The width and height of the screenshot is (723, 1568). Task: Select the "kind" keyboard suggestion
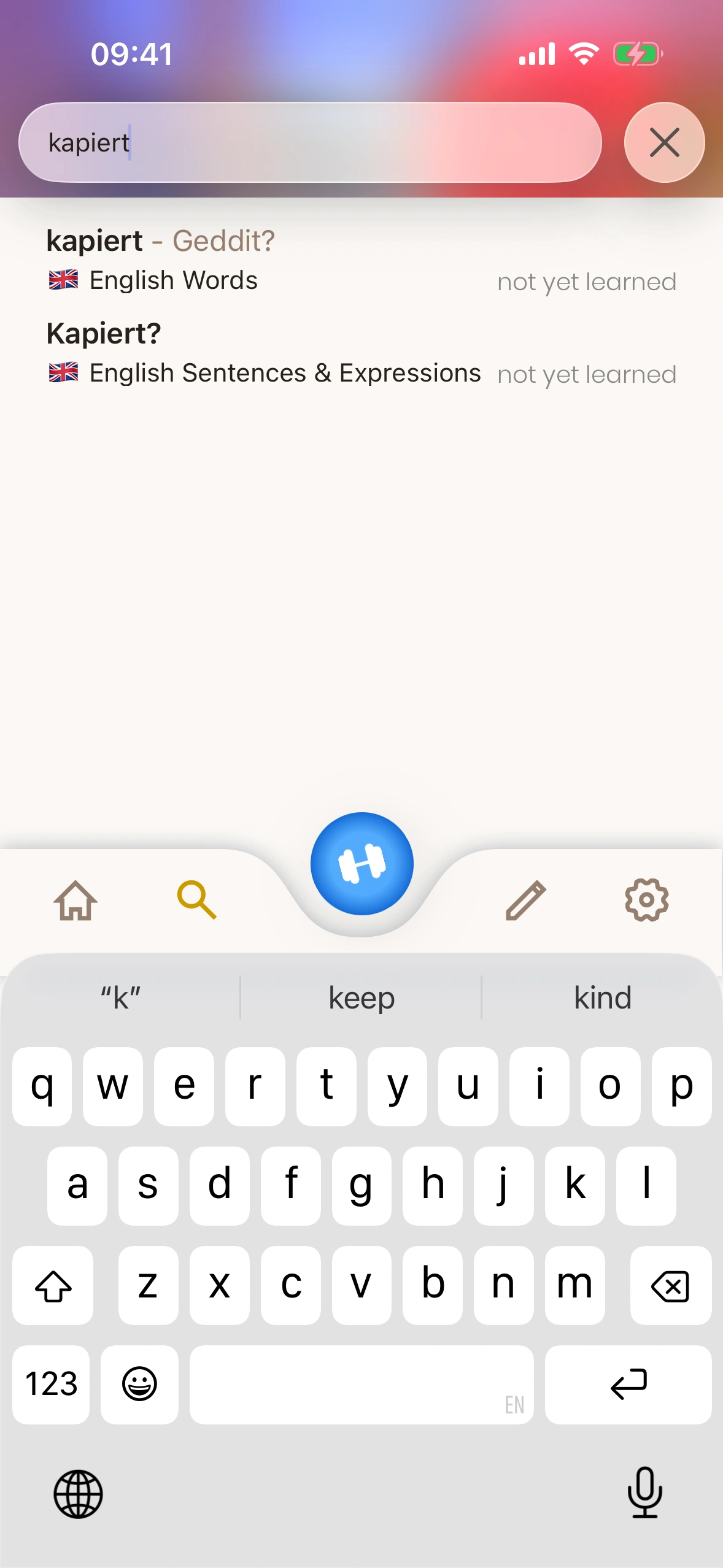602,997
